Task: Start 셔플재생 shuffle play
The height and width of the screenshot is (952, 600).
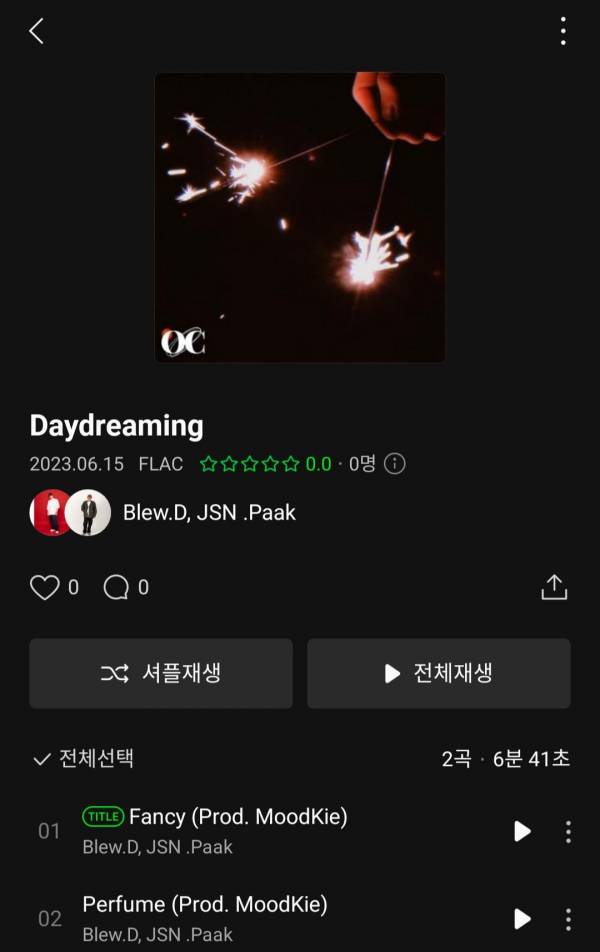Action: (161, 674)
